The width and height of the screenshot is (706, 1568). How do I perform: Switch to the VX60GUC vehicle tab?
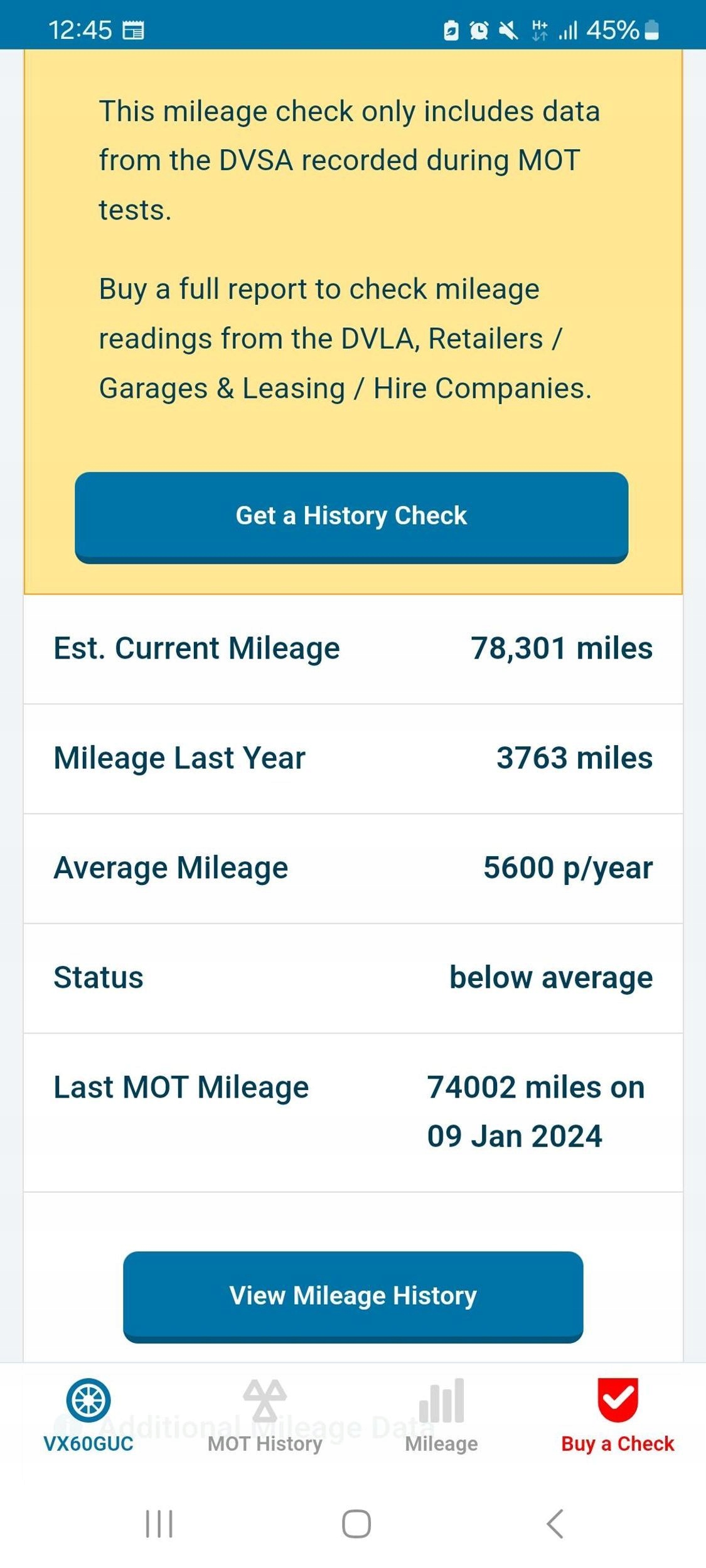88,1415
